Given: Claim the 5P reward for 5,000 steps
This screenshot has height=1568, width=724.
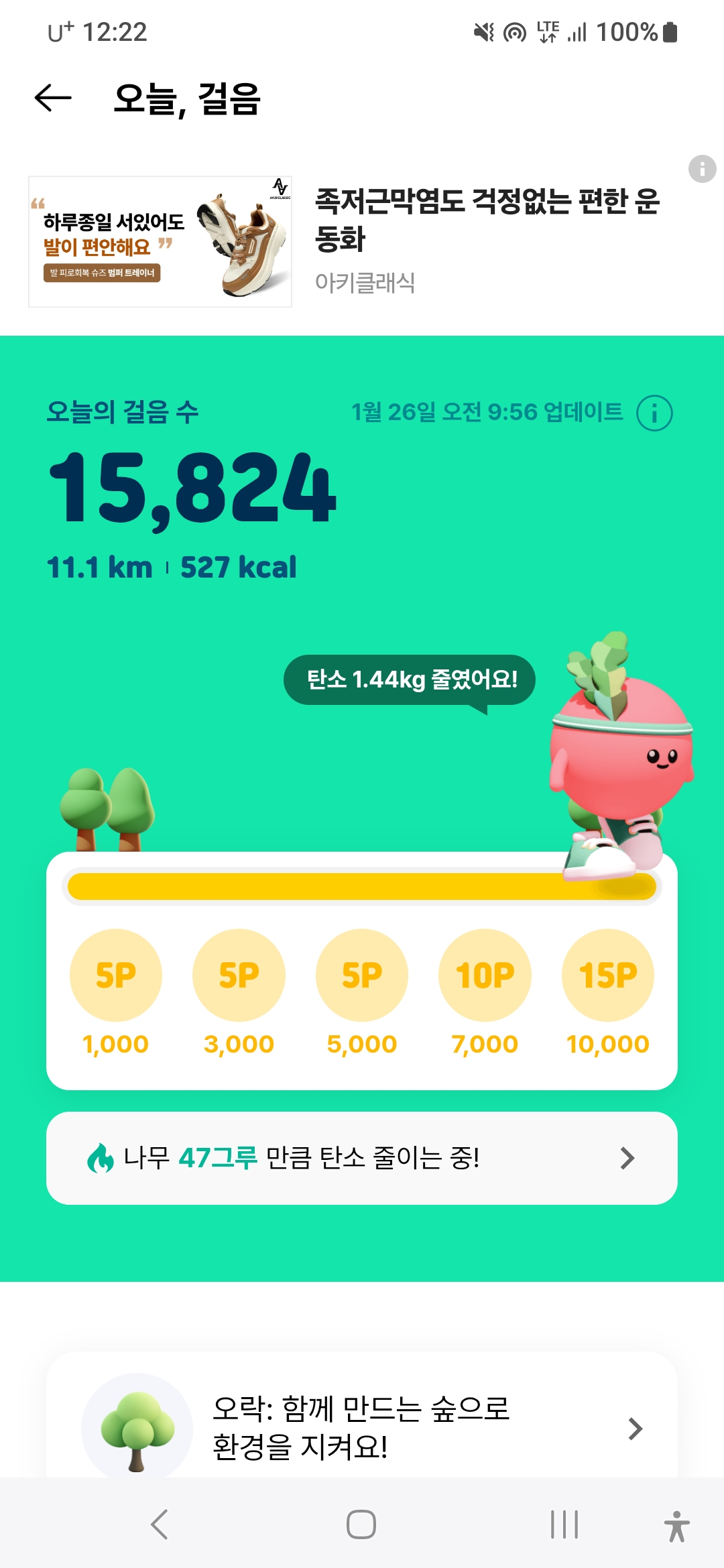Looking at the screenshot, I should [x=362, y=975].
